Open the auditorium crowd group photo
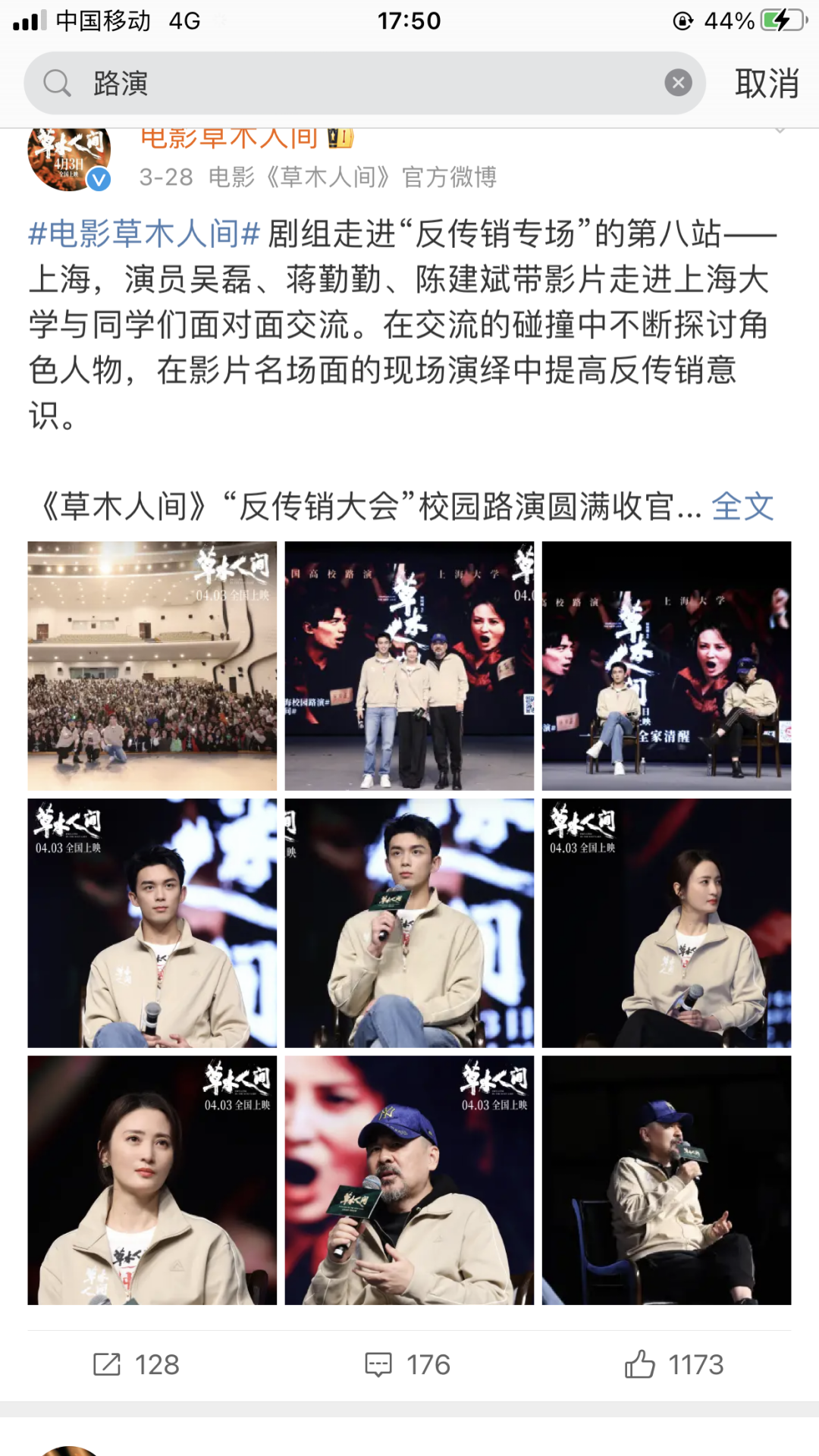The height and width of the screenshot is (1456, 819). (152, 666)
